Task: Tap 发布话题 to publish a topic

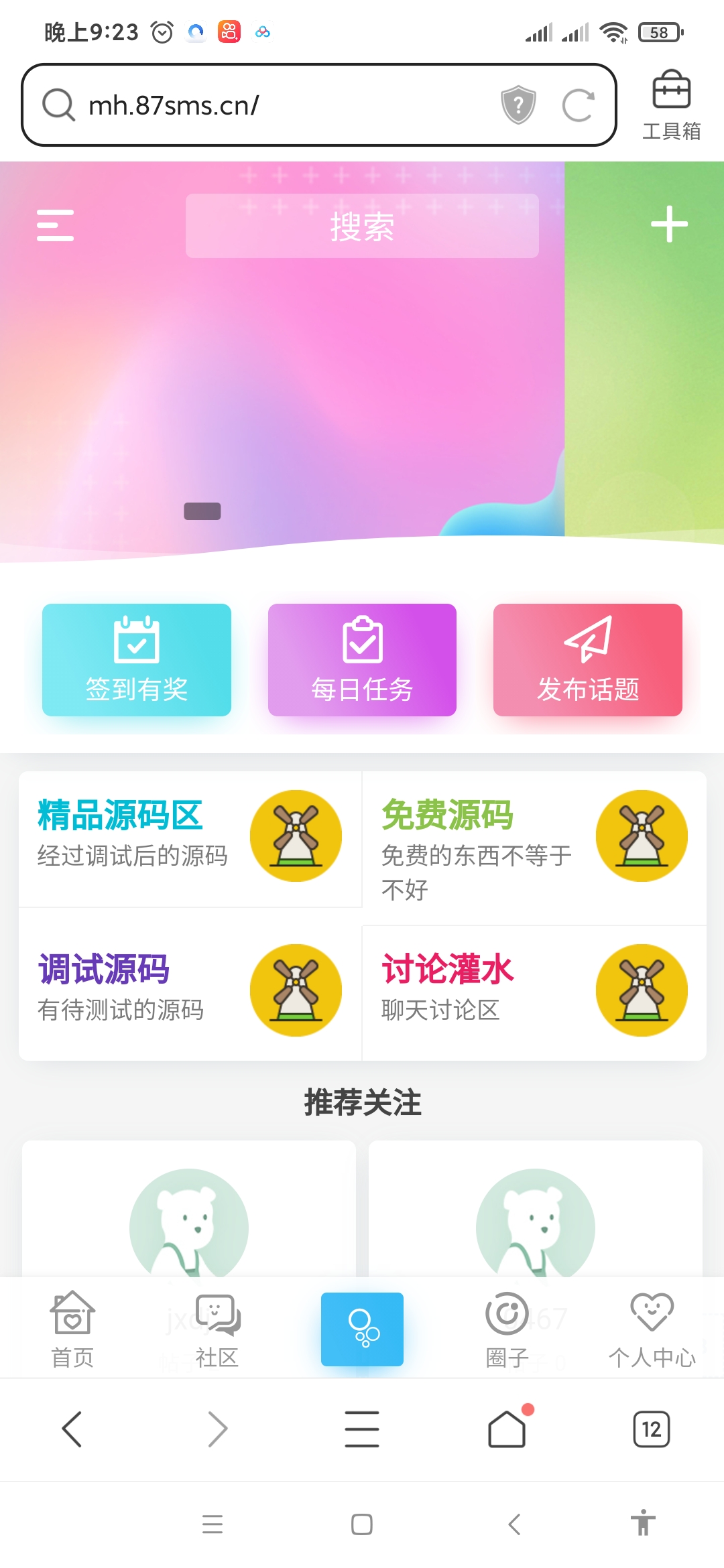Action: pyautogui.click(x=587, y=661)
